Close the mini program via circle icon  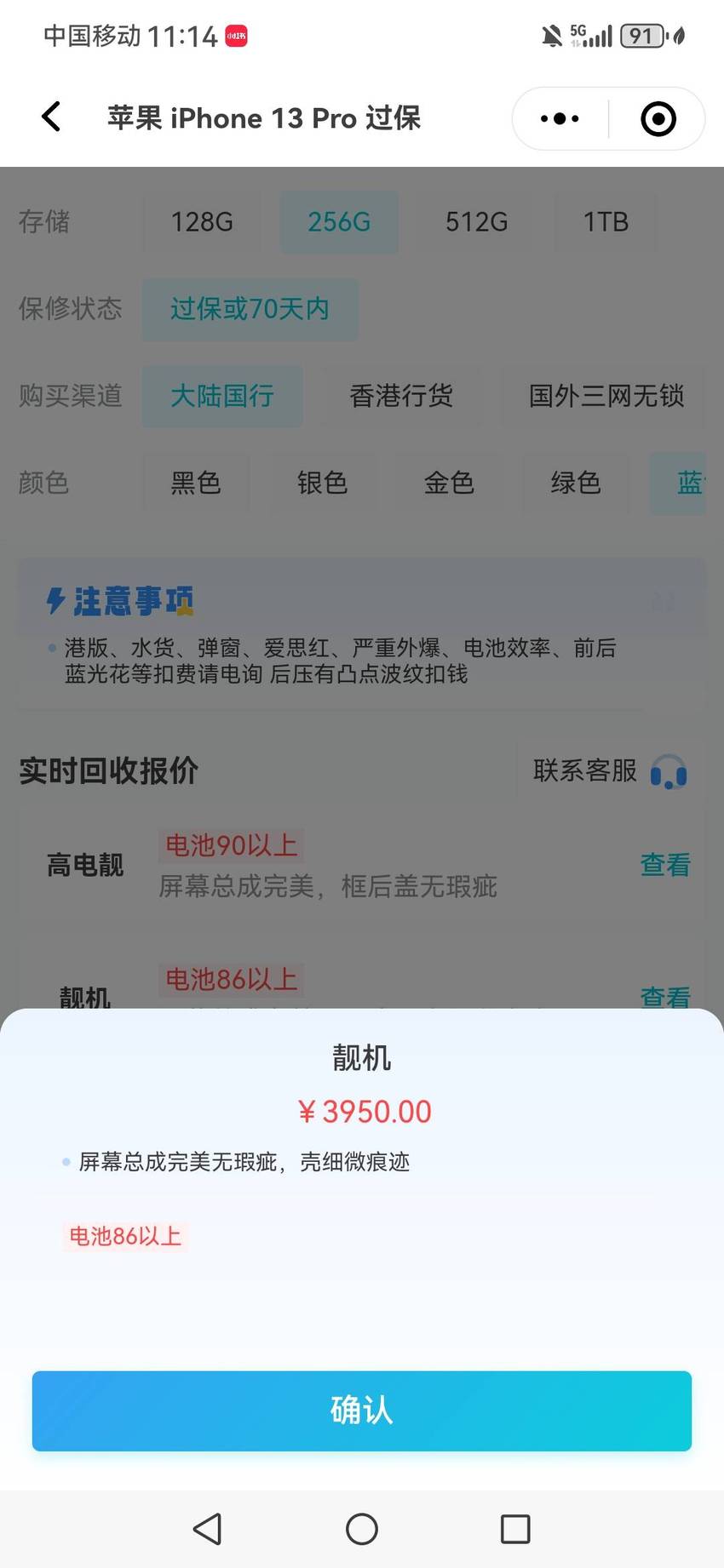pos(658,118)
